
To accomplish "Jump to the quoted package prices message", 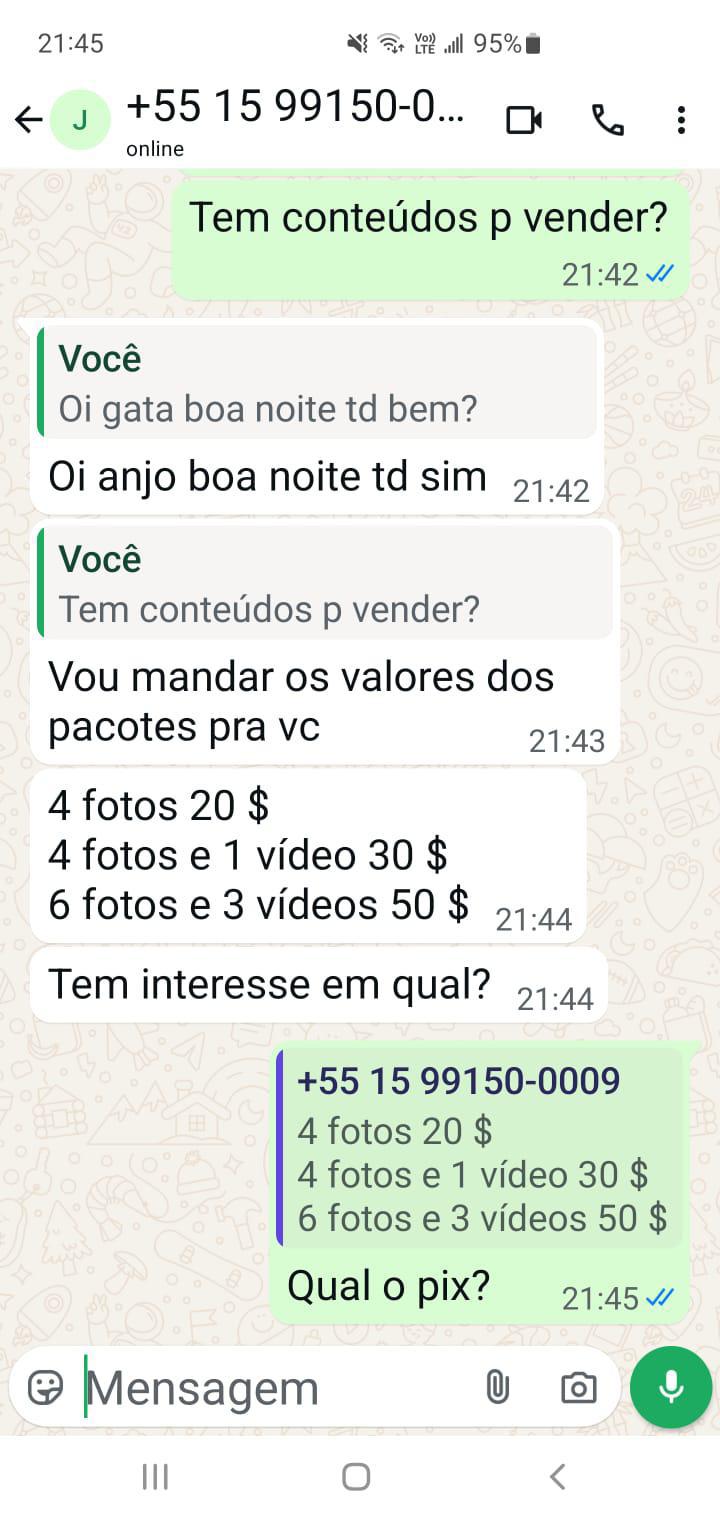I will pyautogui.click(x=480, y=1148).
